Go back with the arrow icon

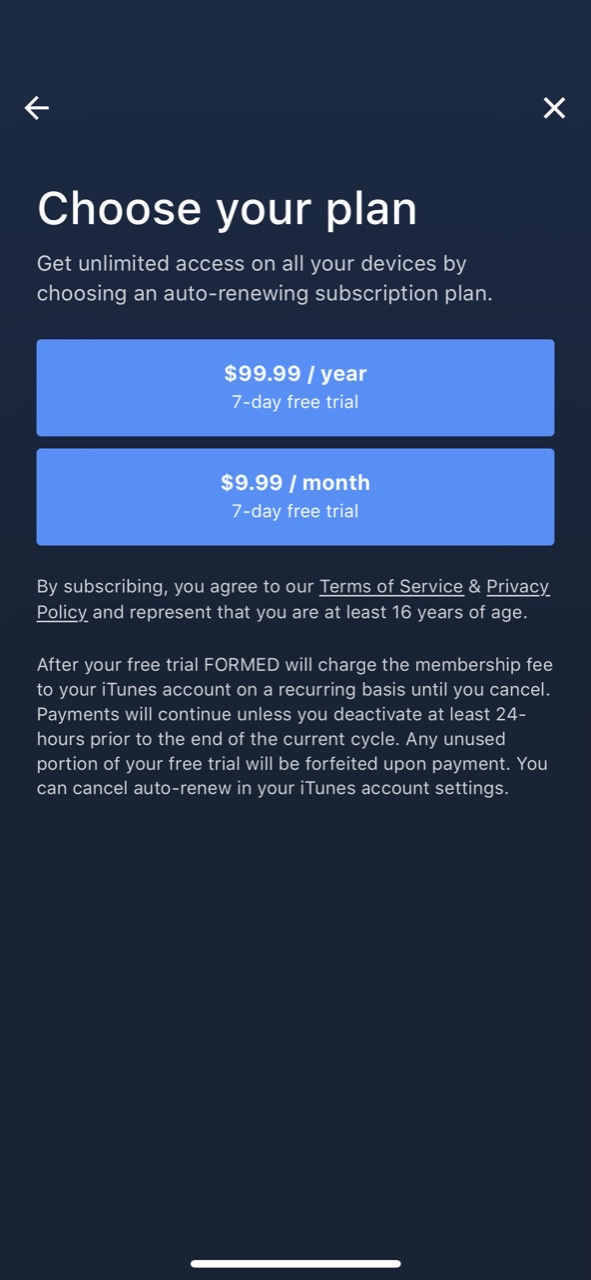[x=37, y=108]
